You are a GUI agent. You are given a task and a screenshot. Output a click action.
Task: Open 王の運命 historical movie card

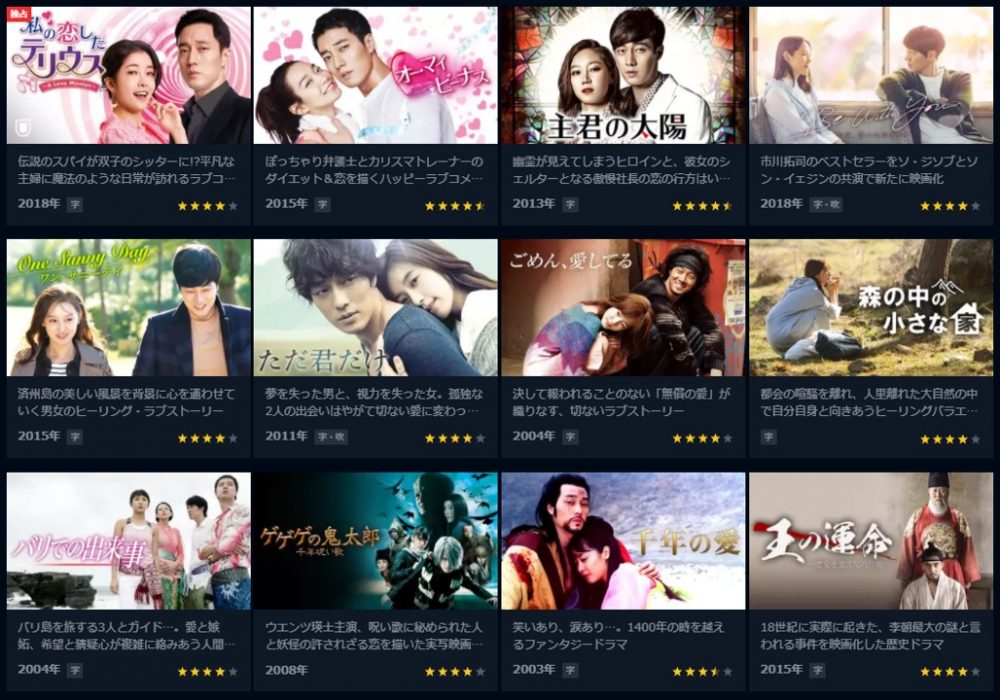(x=870, y=541)
